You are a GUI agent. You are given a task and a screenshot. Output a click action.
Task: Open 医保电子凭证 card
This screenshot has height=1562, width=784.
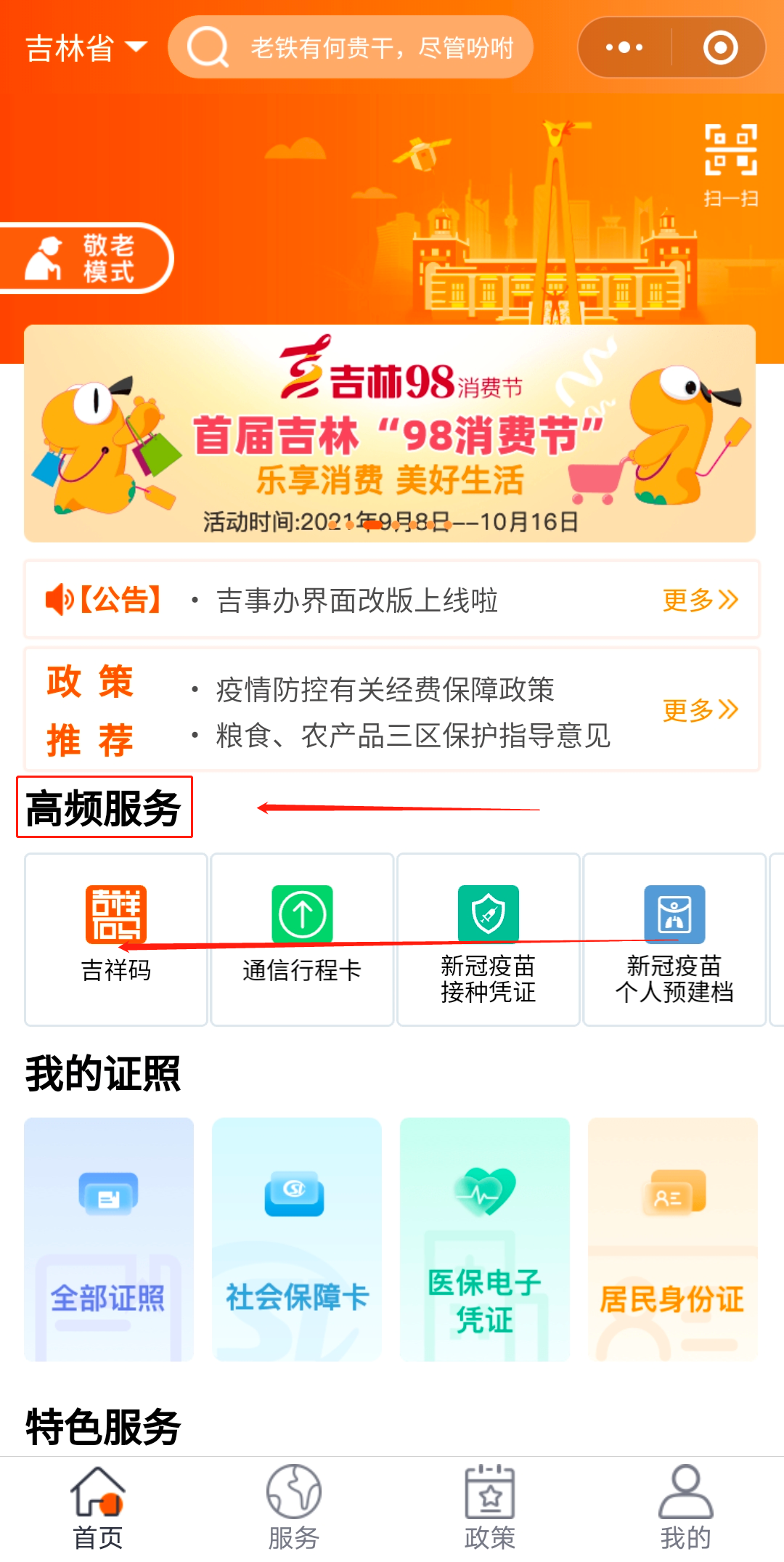click(484, 1239)
